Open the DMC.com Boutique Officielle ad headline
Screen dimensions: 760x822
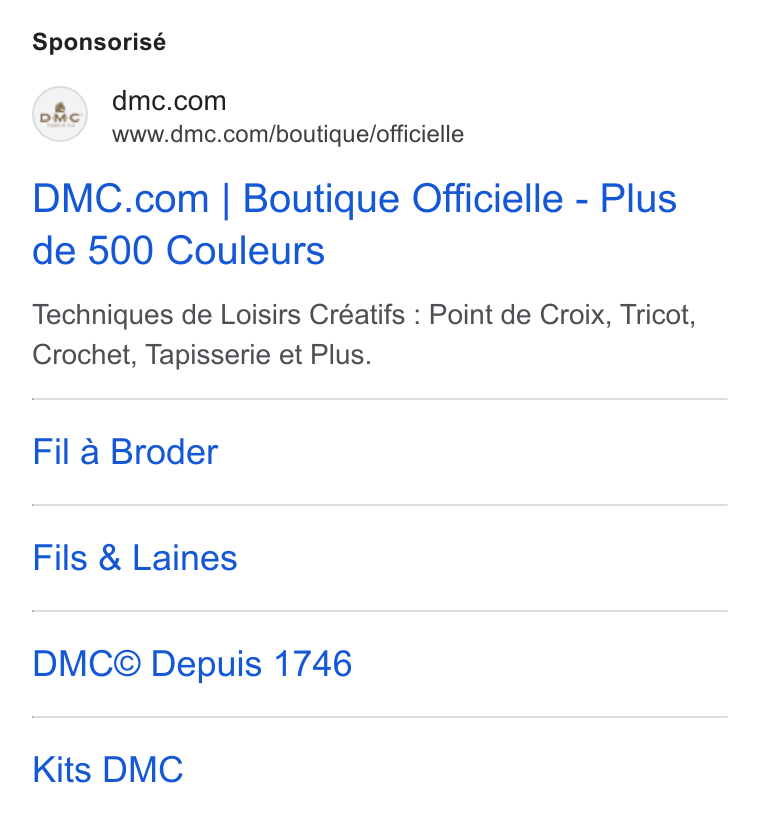(354, 224)
